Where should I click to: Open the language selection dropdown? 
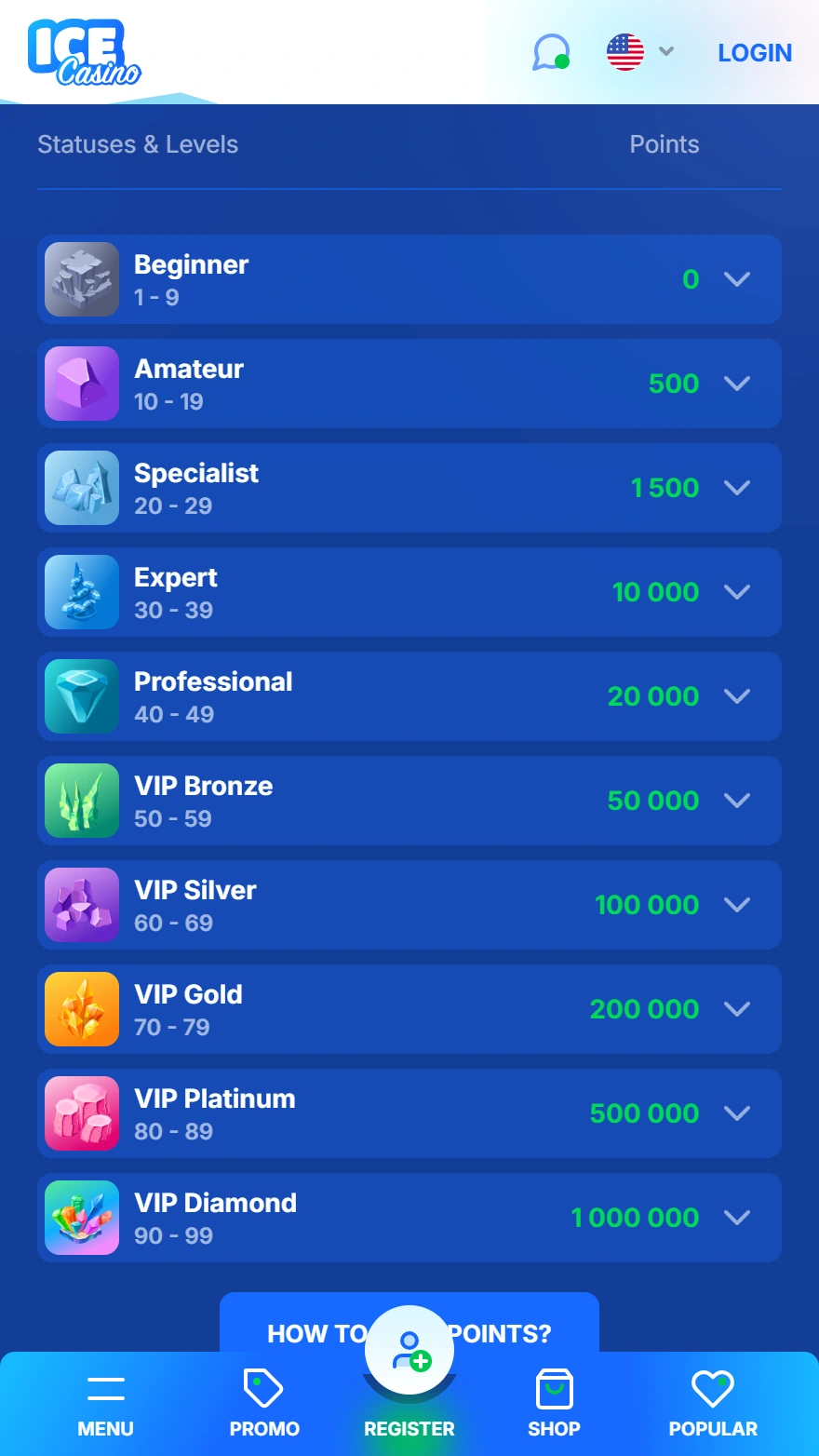pos(665,52)
